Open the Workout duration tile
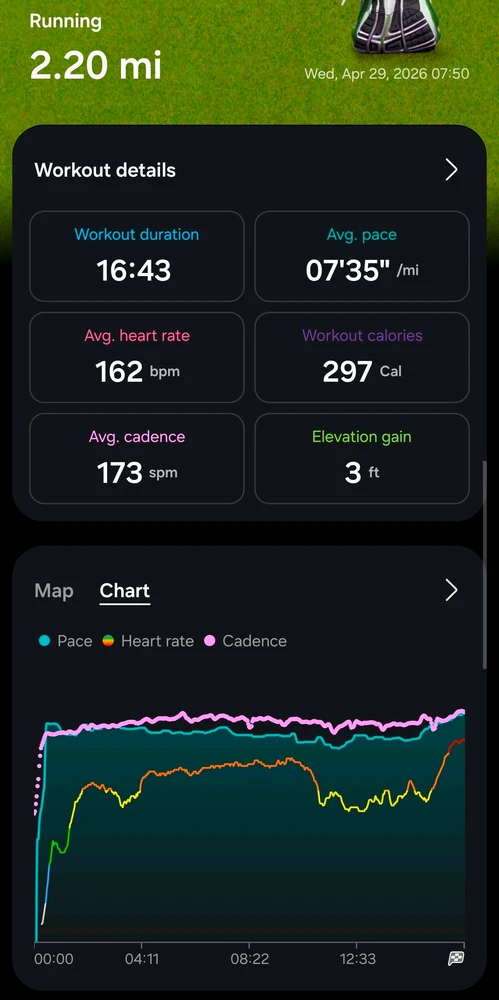Screen dimensions: 499x1000 point(137,256)
